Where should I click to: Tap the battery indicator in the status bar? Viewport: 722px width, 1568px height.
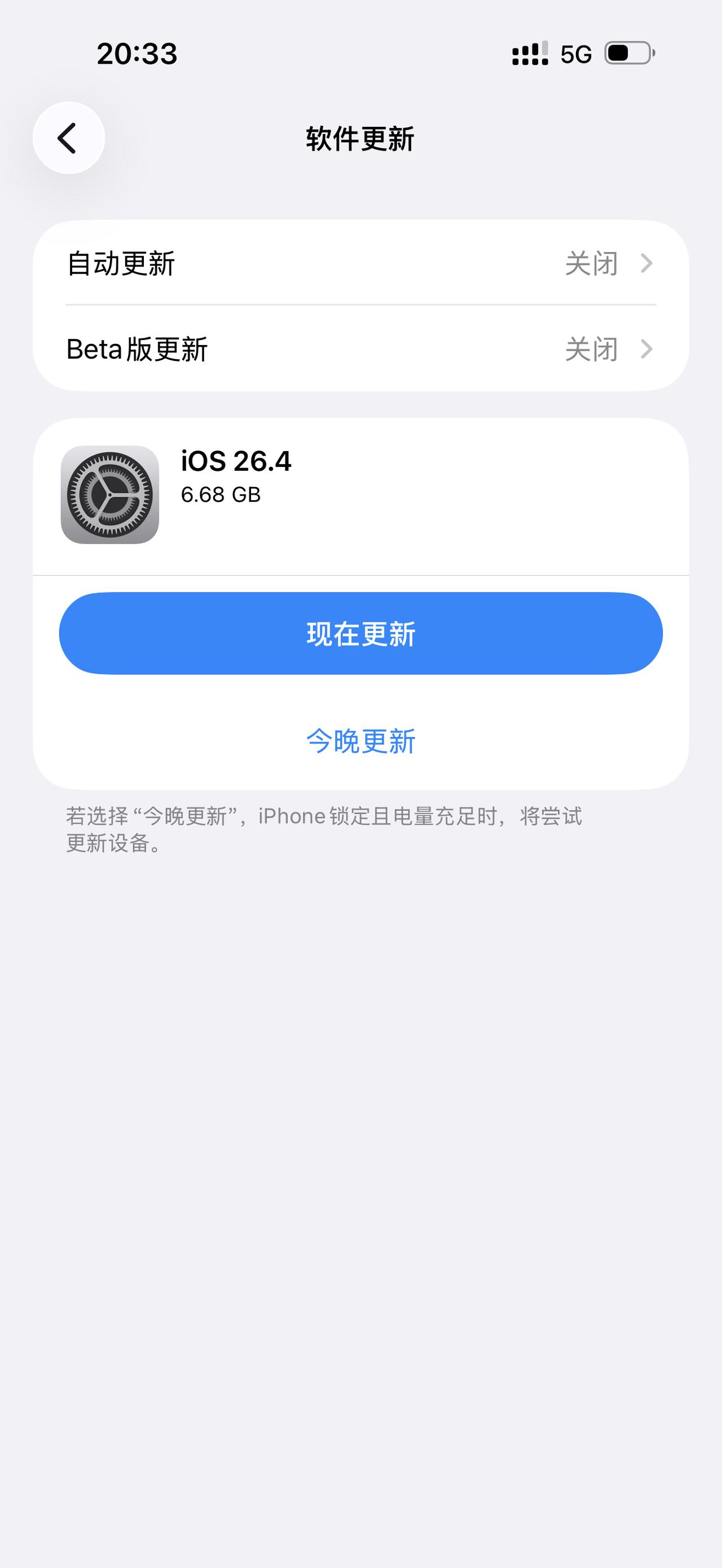pos(627,54)
